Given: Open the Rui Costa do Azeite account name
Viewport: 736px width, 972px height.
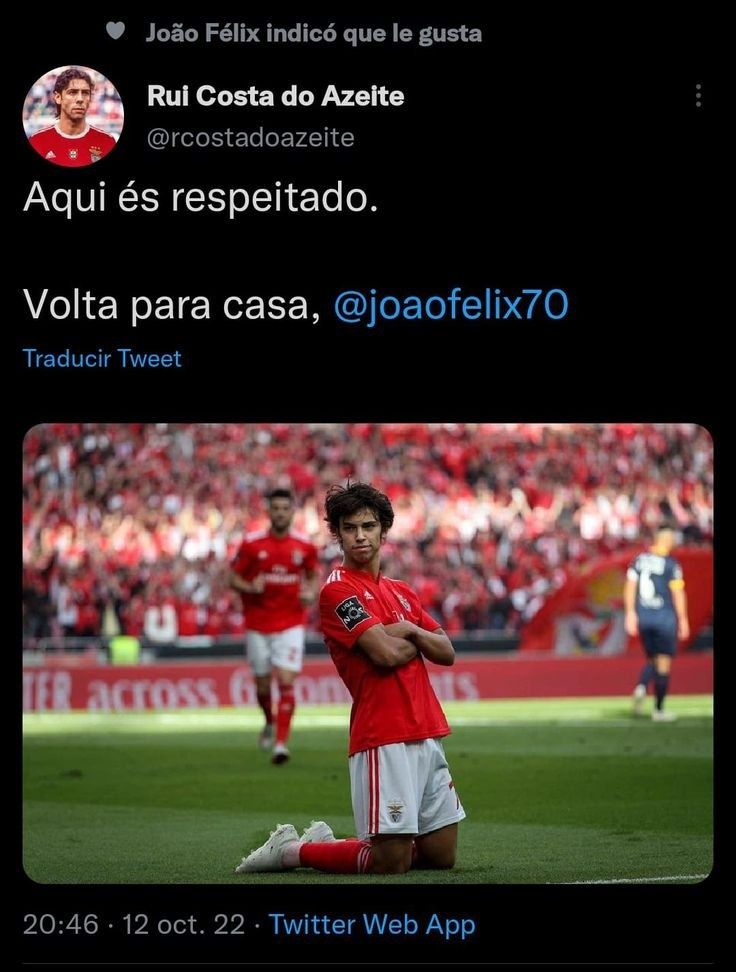Looking at the screenshot, I should pos(275,96).
